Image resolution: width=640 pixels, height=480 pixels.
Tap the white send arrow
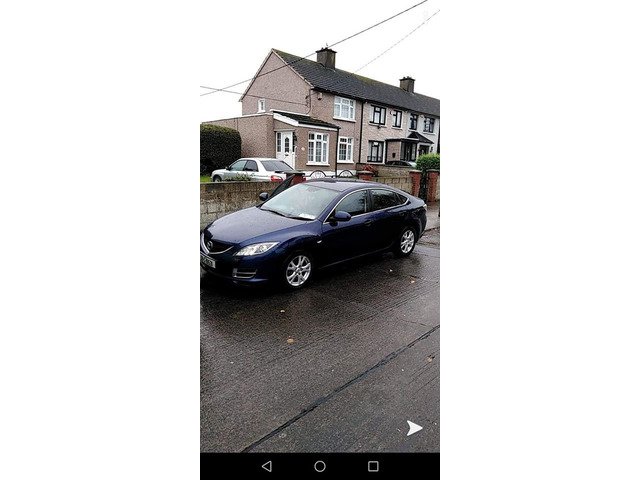[414, 428]
